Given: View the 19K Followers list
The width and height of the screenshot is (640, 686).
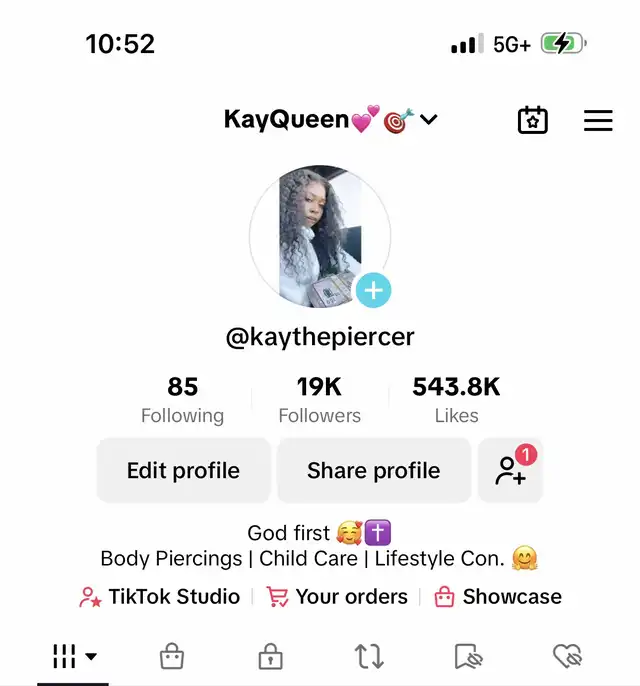Looking at the screenshot, I should click(320, 399).
